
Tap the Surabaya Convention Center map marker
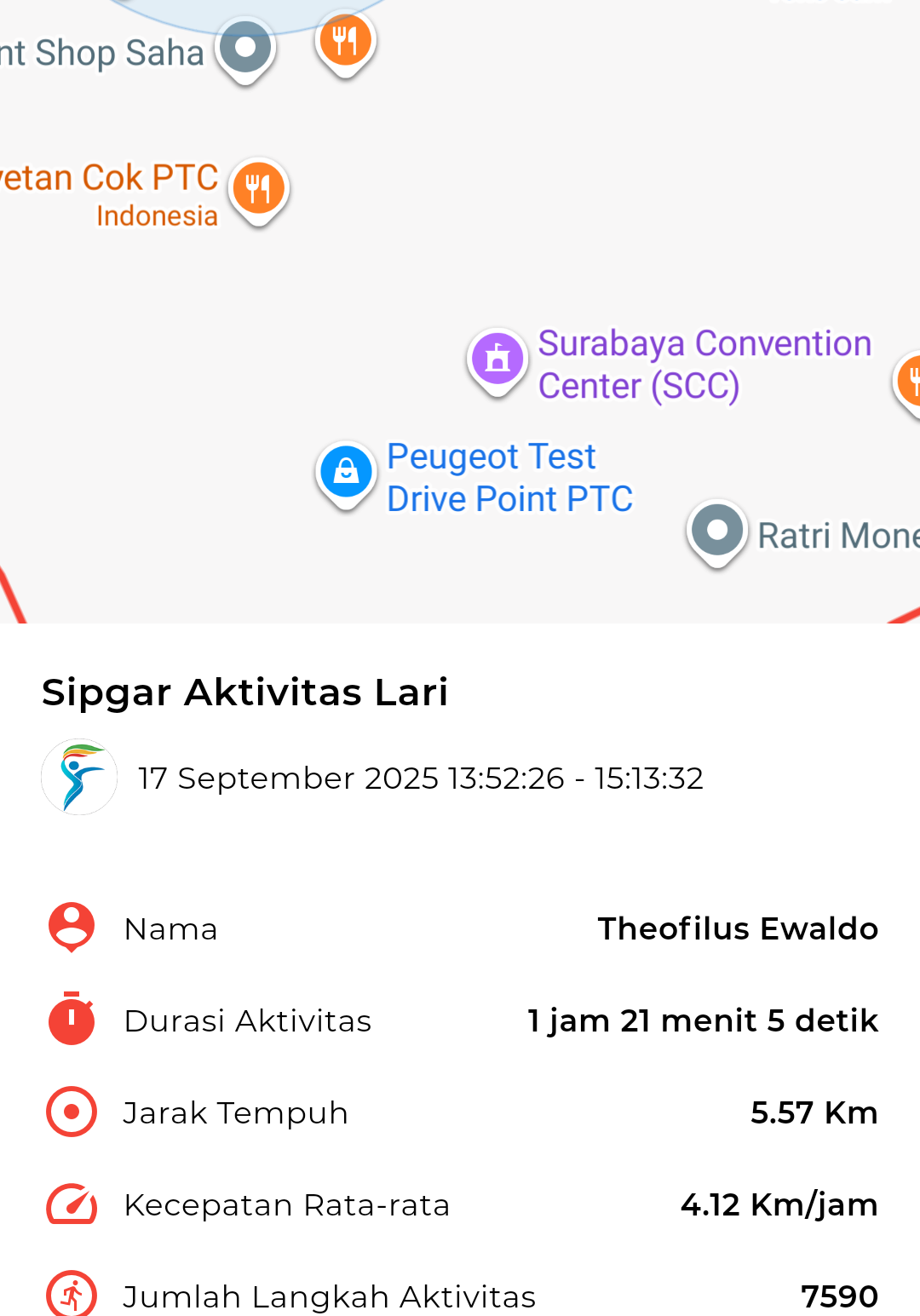[x=497, y=359]
